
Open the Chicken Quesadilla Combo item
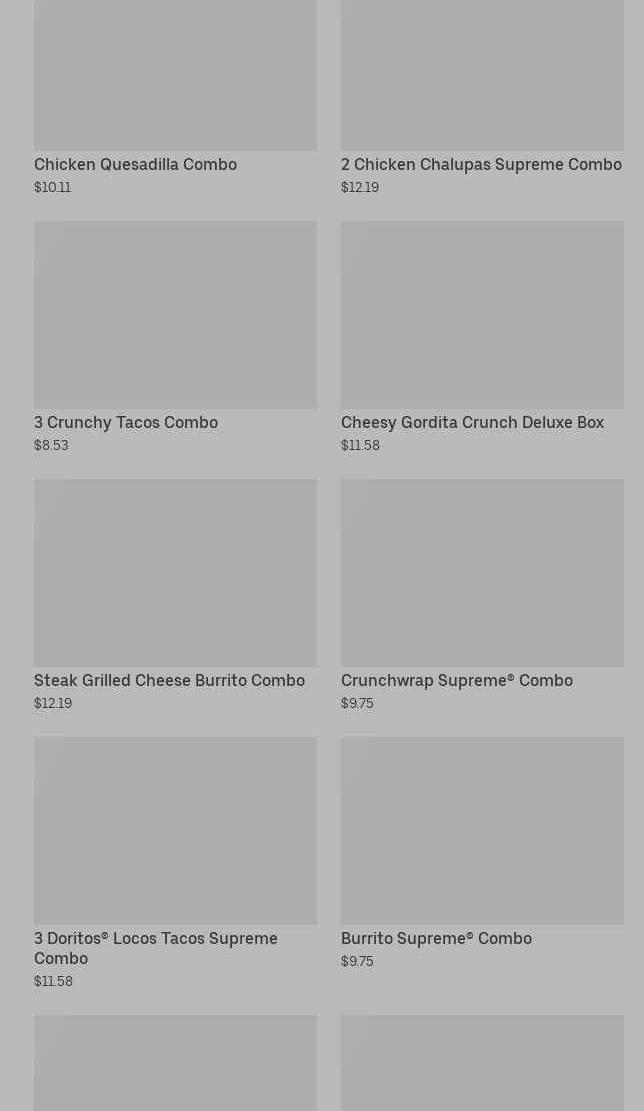(x=175, y=98)
